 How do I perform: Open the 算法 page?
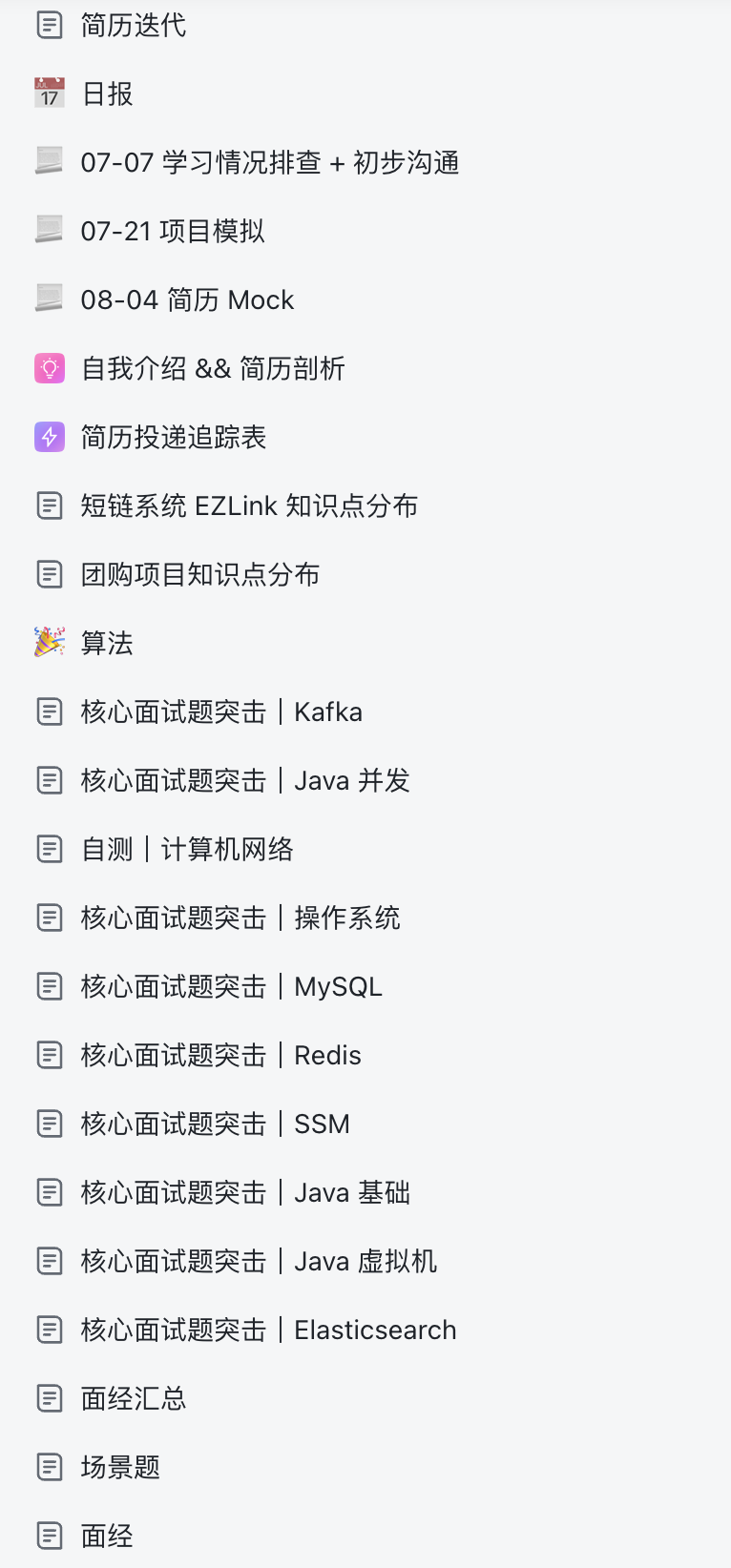(107, 643)
